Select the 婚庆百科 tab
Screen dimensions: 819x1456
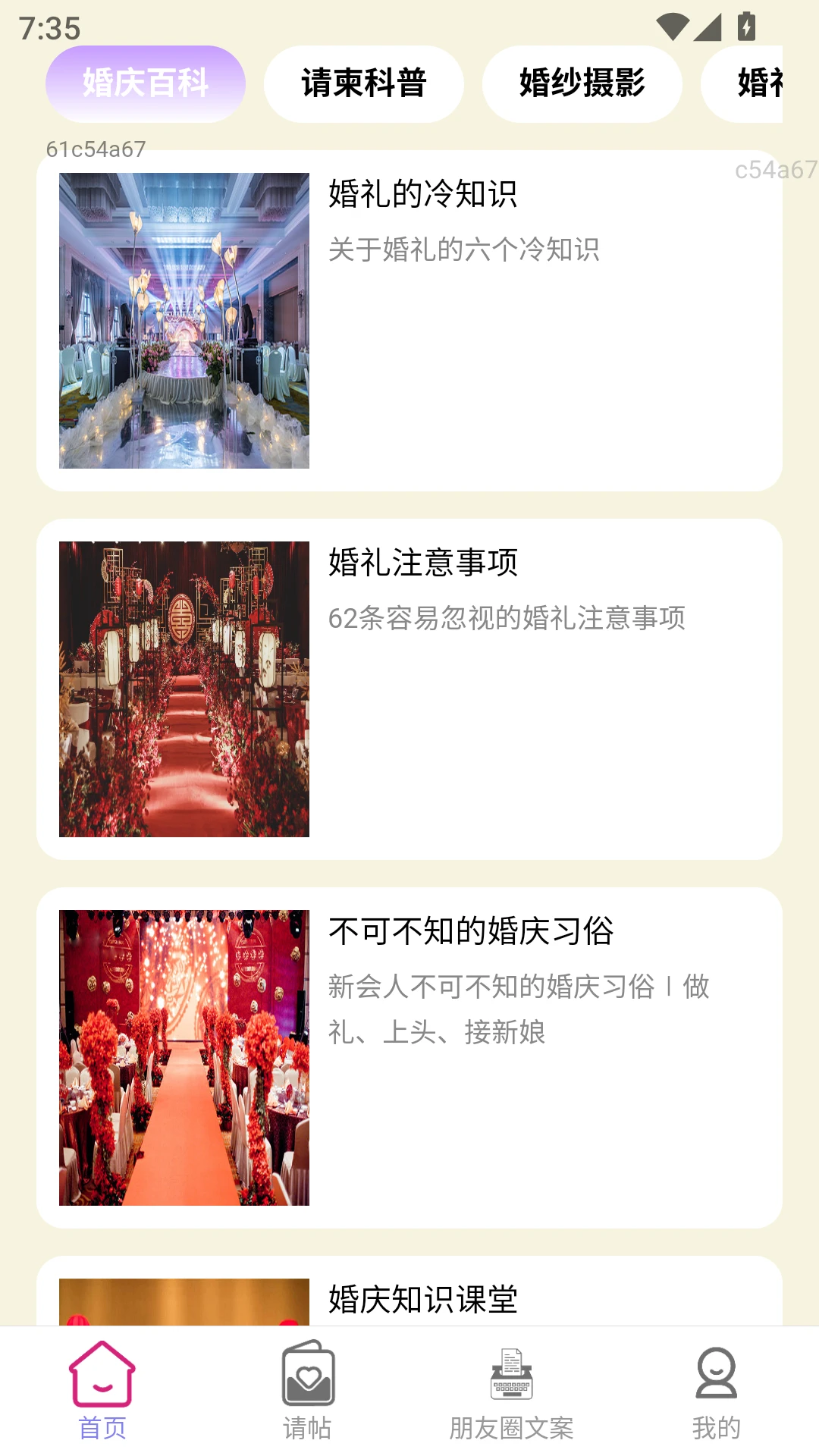(x=146, y=83)
